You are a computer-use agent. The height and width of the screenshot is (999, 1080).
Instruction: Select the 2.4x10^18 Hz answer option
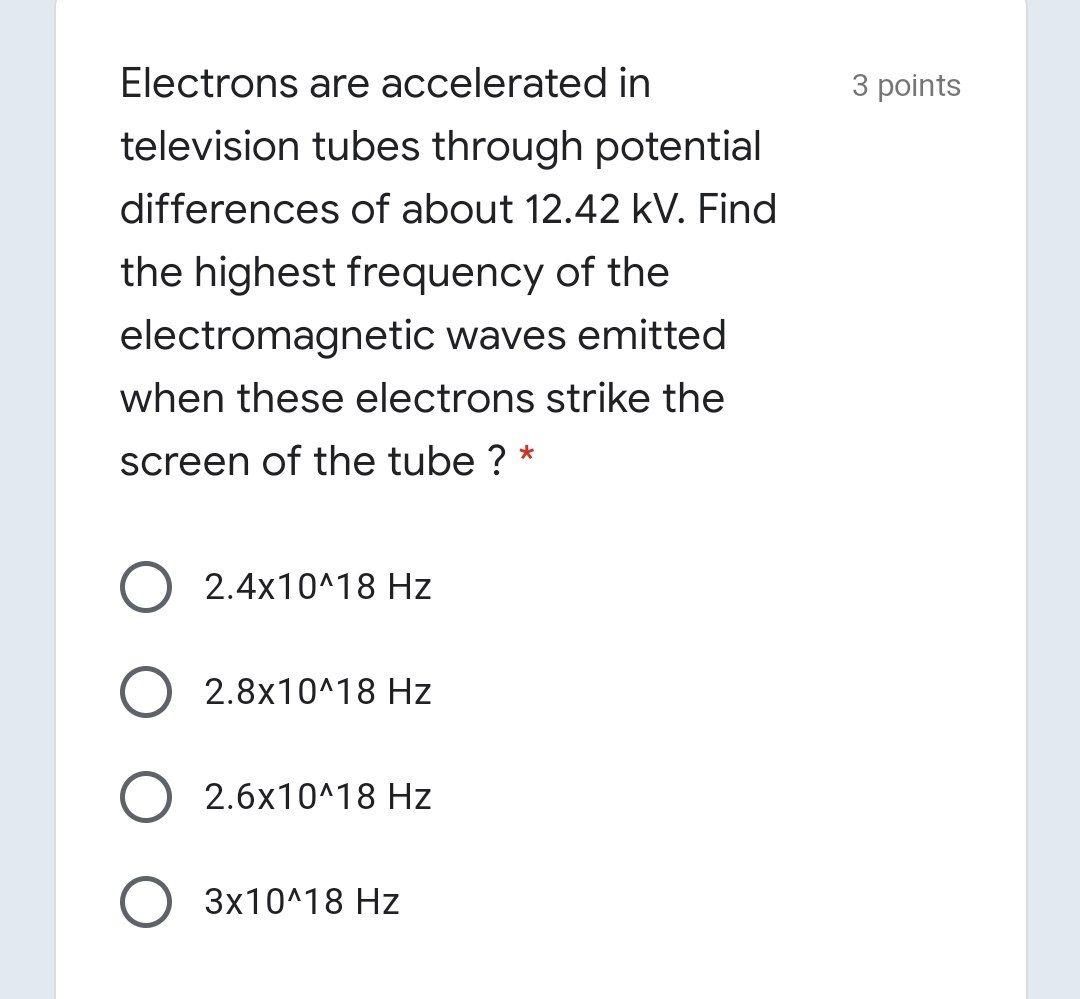click(146, 587)
